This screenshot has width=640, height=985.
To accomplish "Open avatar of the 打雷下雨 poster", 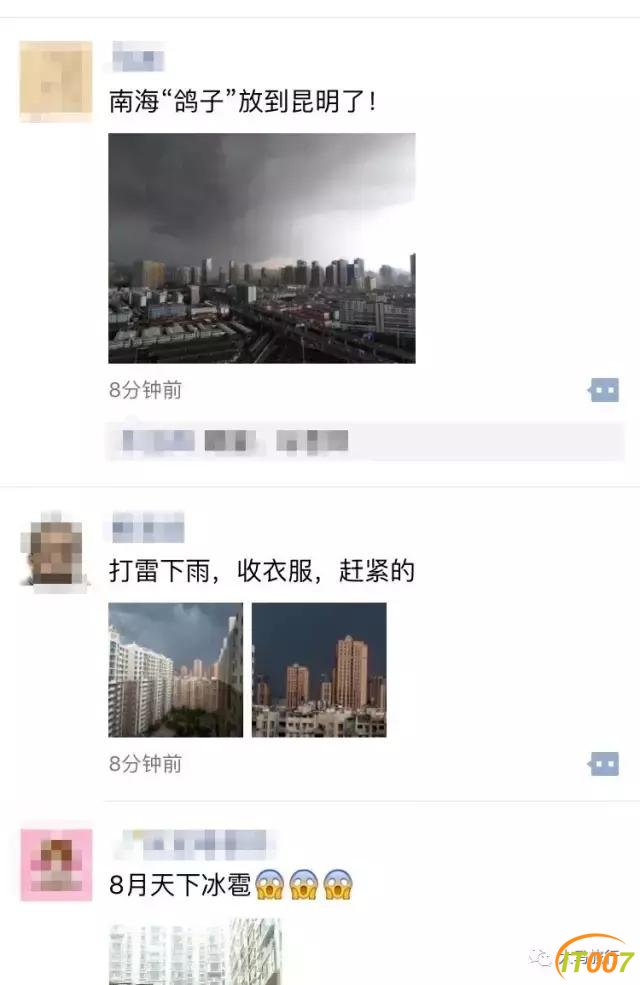I will tap(56, 550).
